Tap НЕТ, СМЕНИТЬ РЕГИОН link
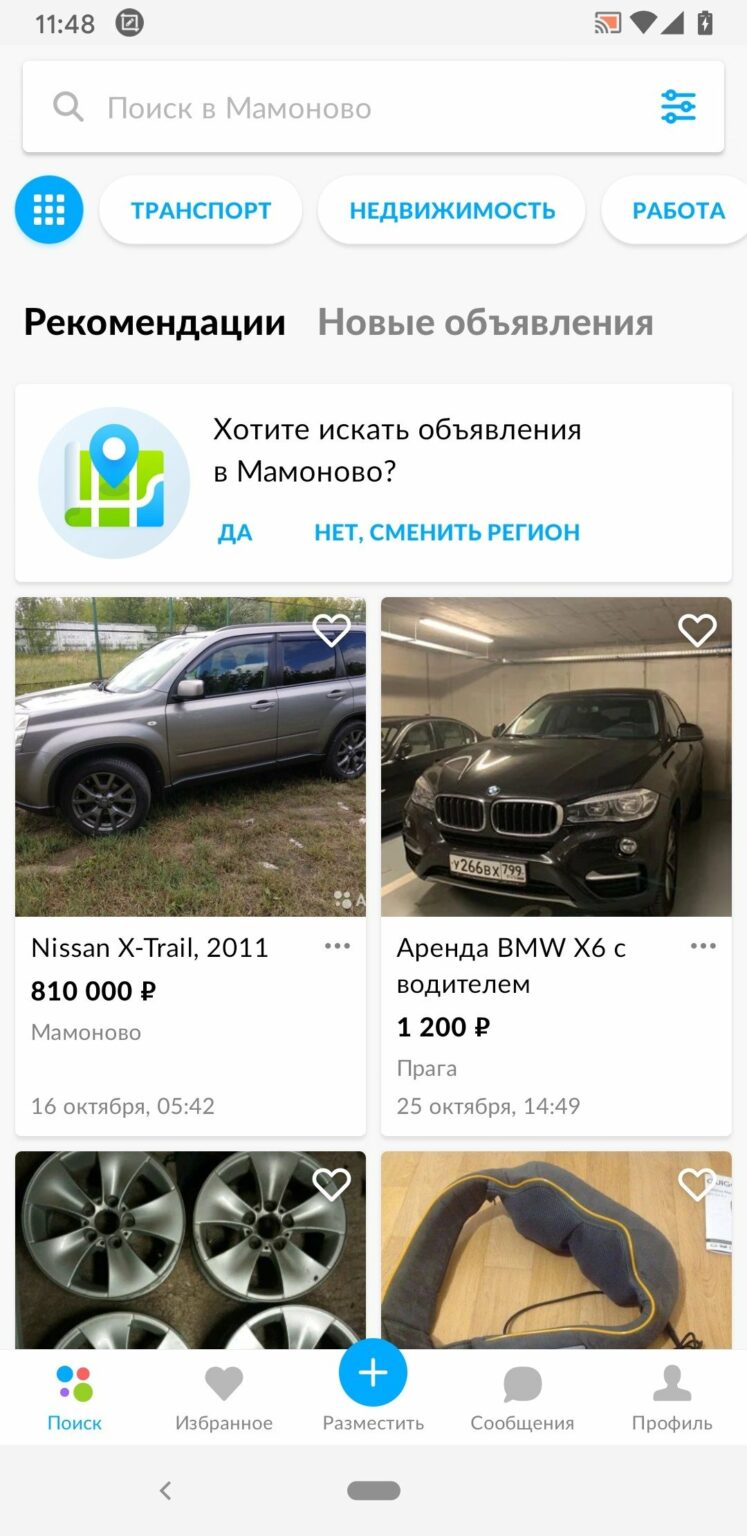Viewport: 747px width, 1536px height. tap(446, 531)
